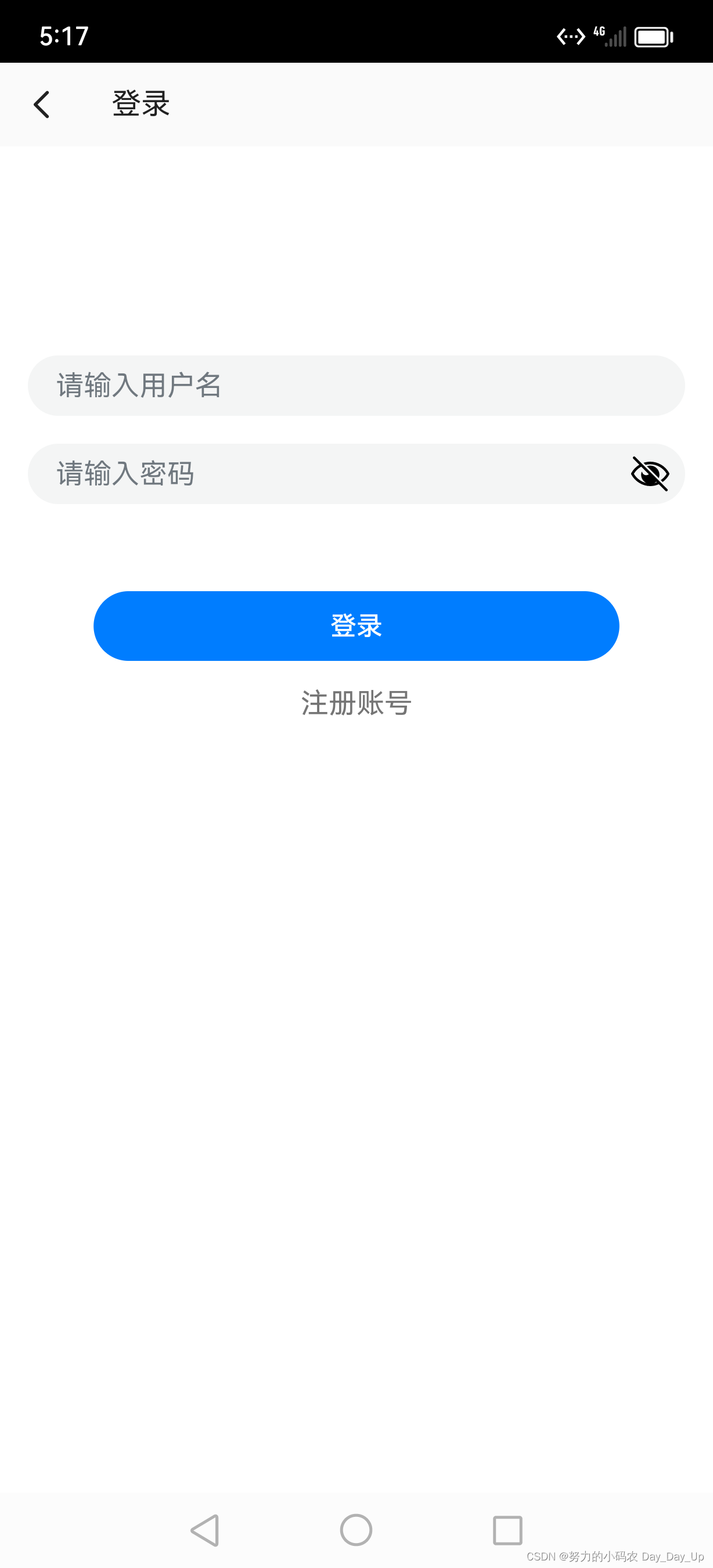Viewport: 713px width, 1568px height.
Task: Select the status bar clock showing 5:17
Action: pos(64,37)
